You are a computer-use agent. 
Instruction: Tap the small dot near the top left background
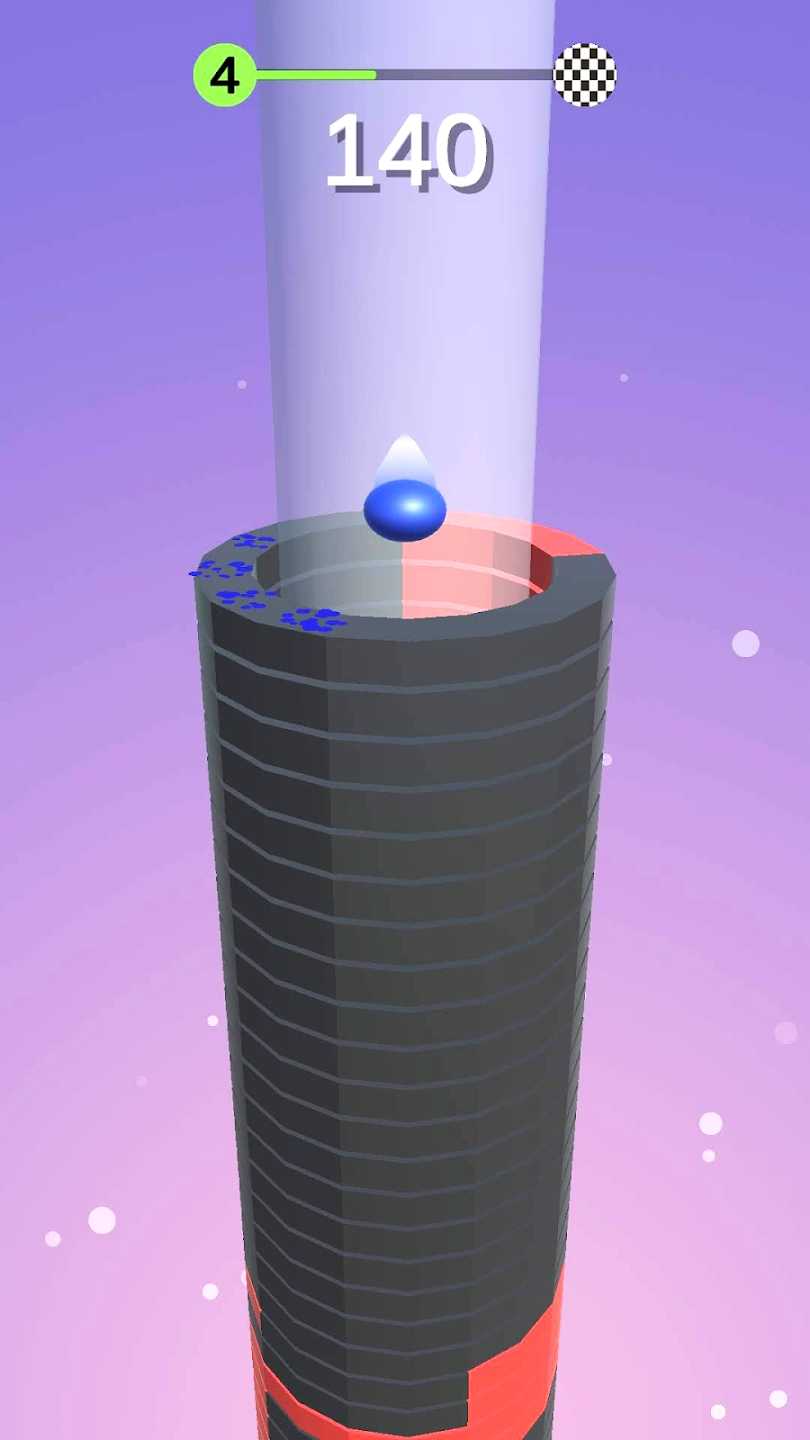coord(241,383)
